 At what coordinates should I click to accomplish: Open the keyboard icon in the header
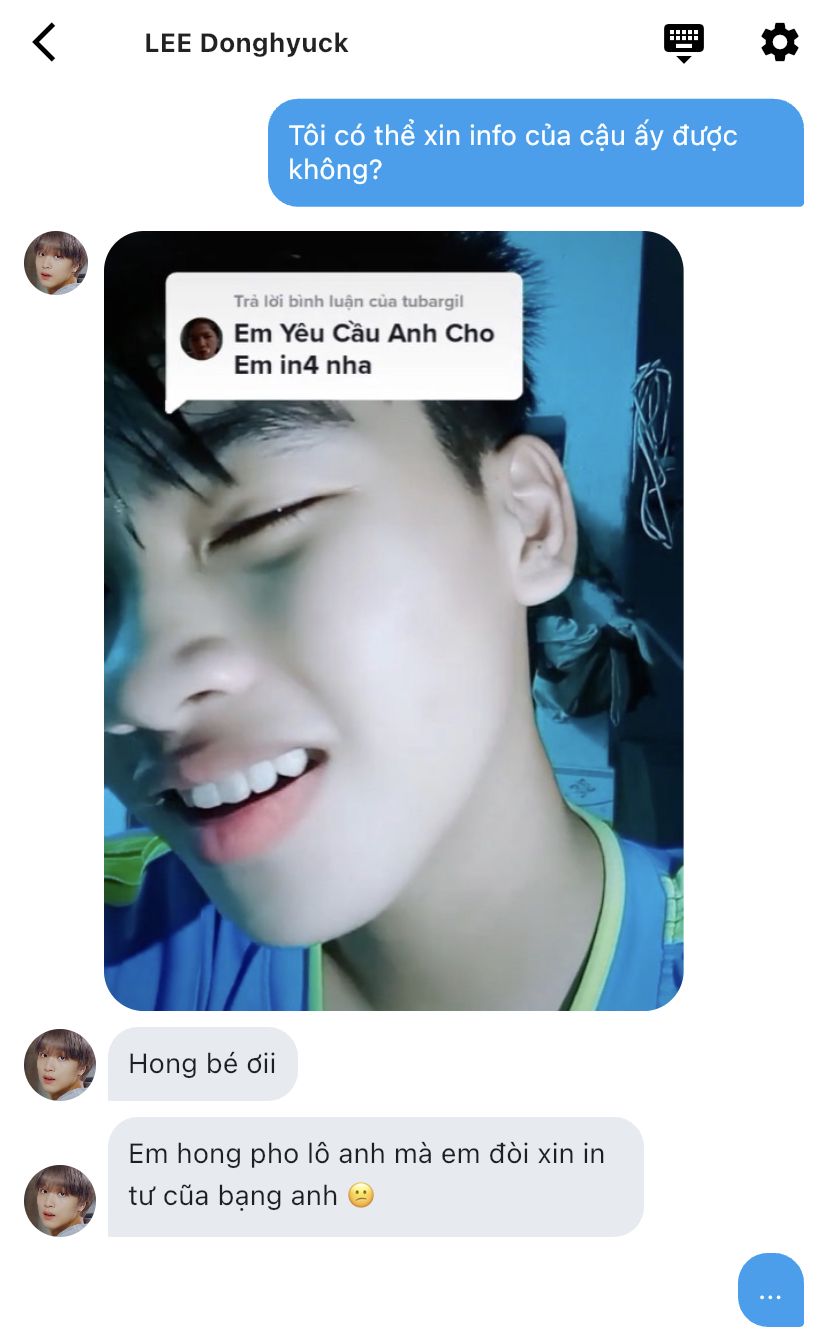[684, 42]
